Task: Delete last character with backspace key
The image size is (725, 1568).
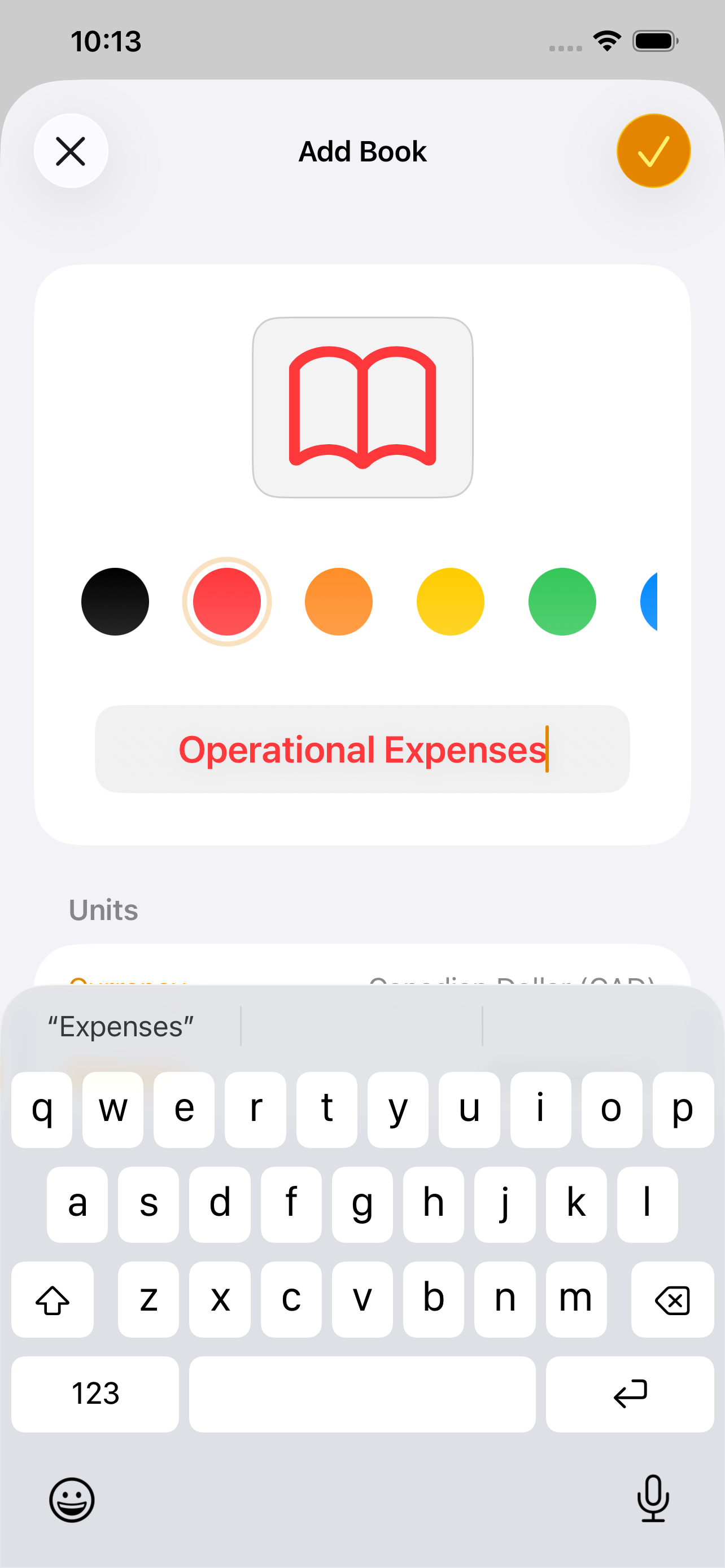Action: tap(672, 1300)
